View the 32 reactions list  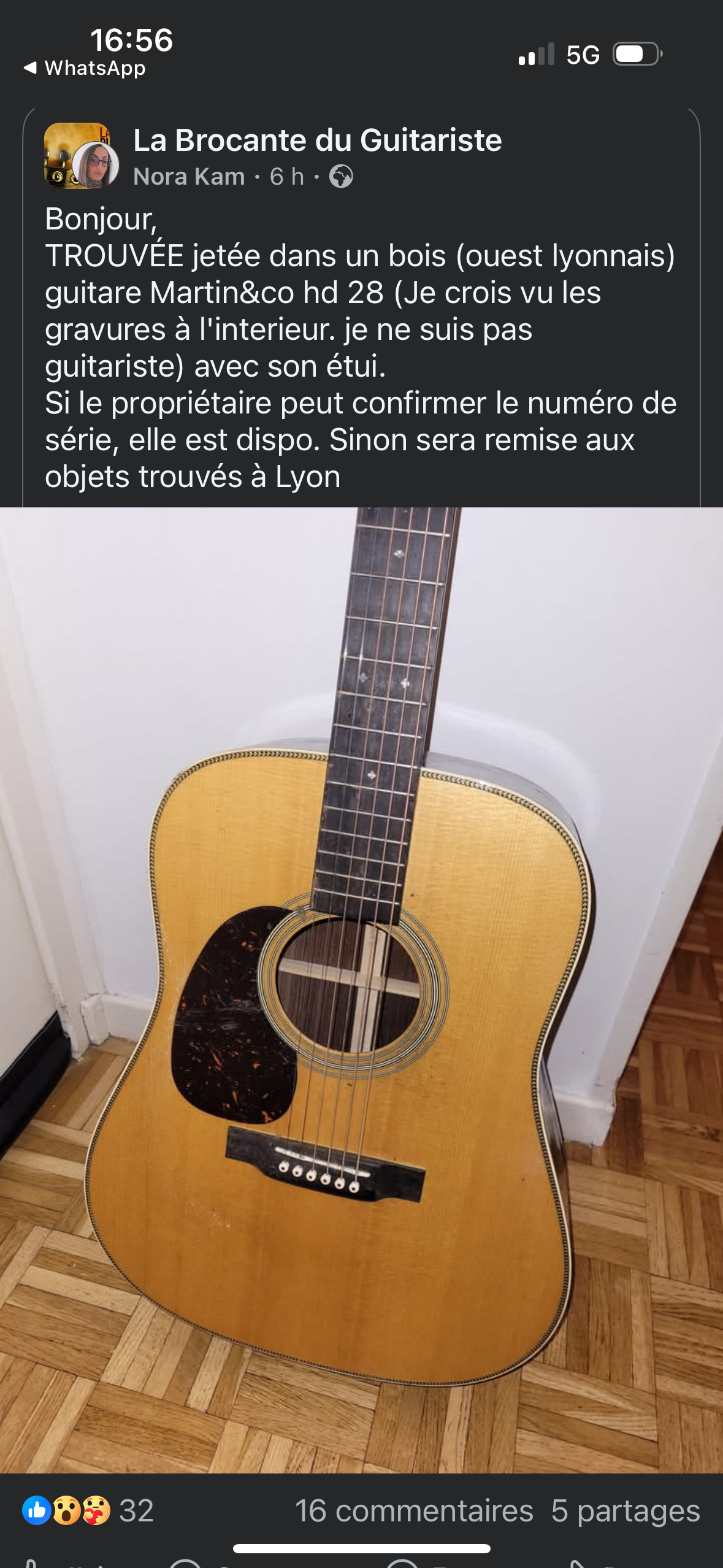pos(88,1510)
